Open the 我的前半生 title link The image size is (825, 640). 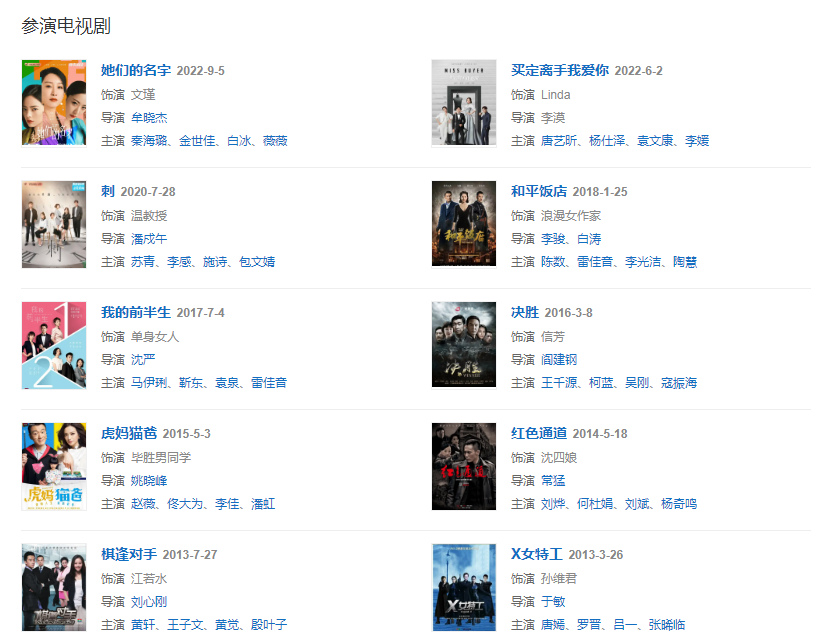[x=136, y=313]
